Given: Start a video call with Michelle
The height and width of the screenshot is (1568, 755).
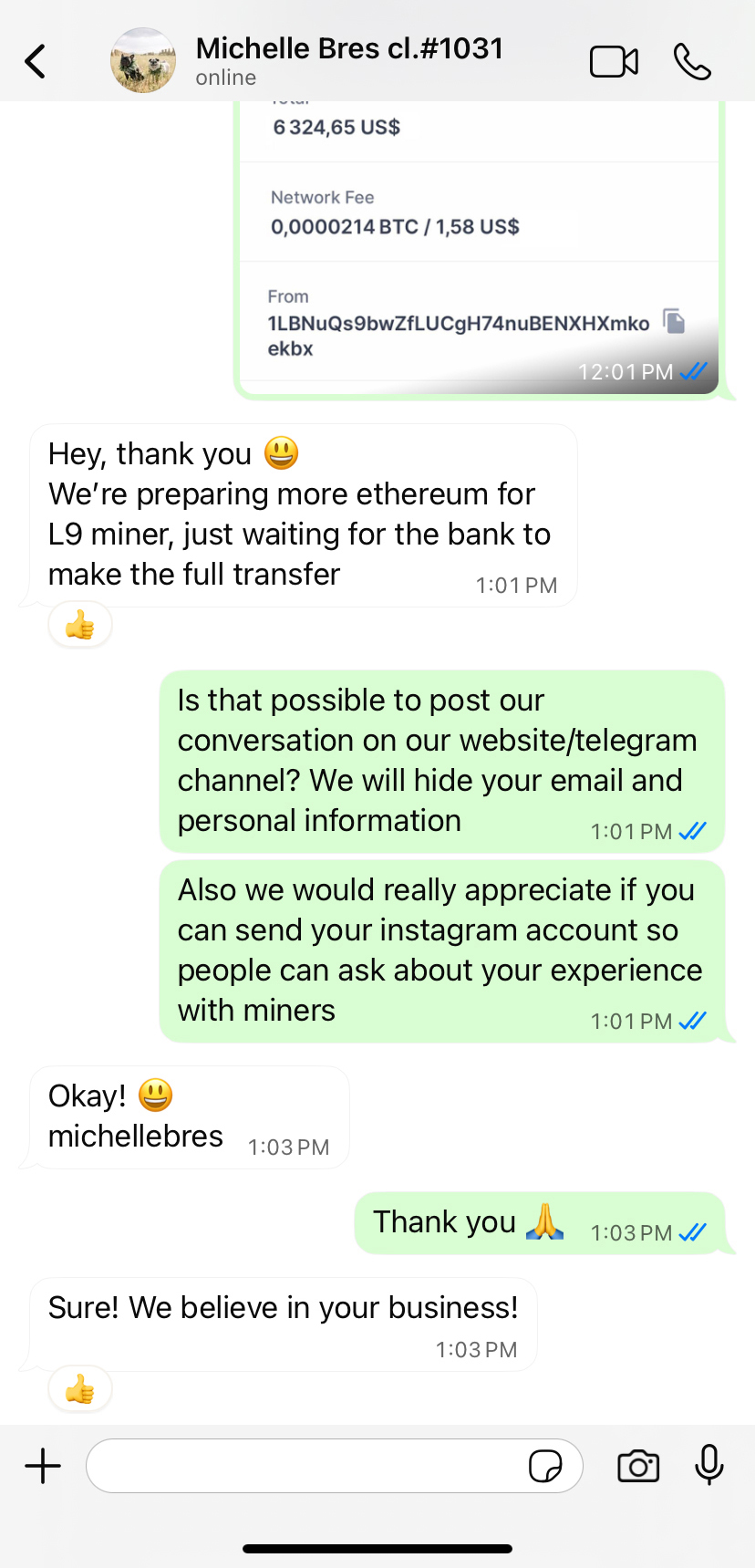Looking at the screenshot, I should (614, 62).
